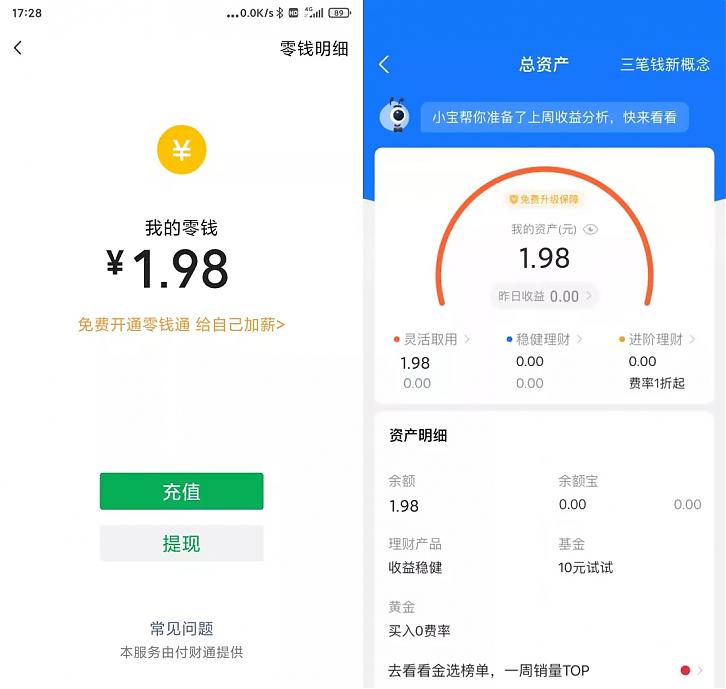Select 提现 to withdraw balance
This screenshot has width=726, height=689.
[181, 543]
